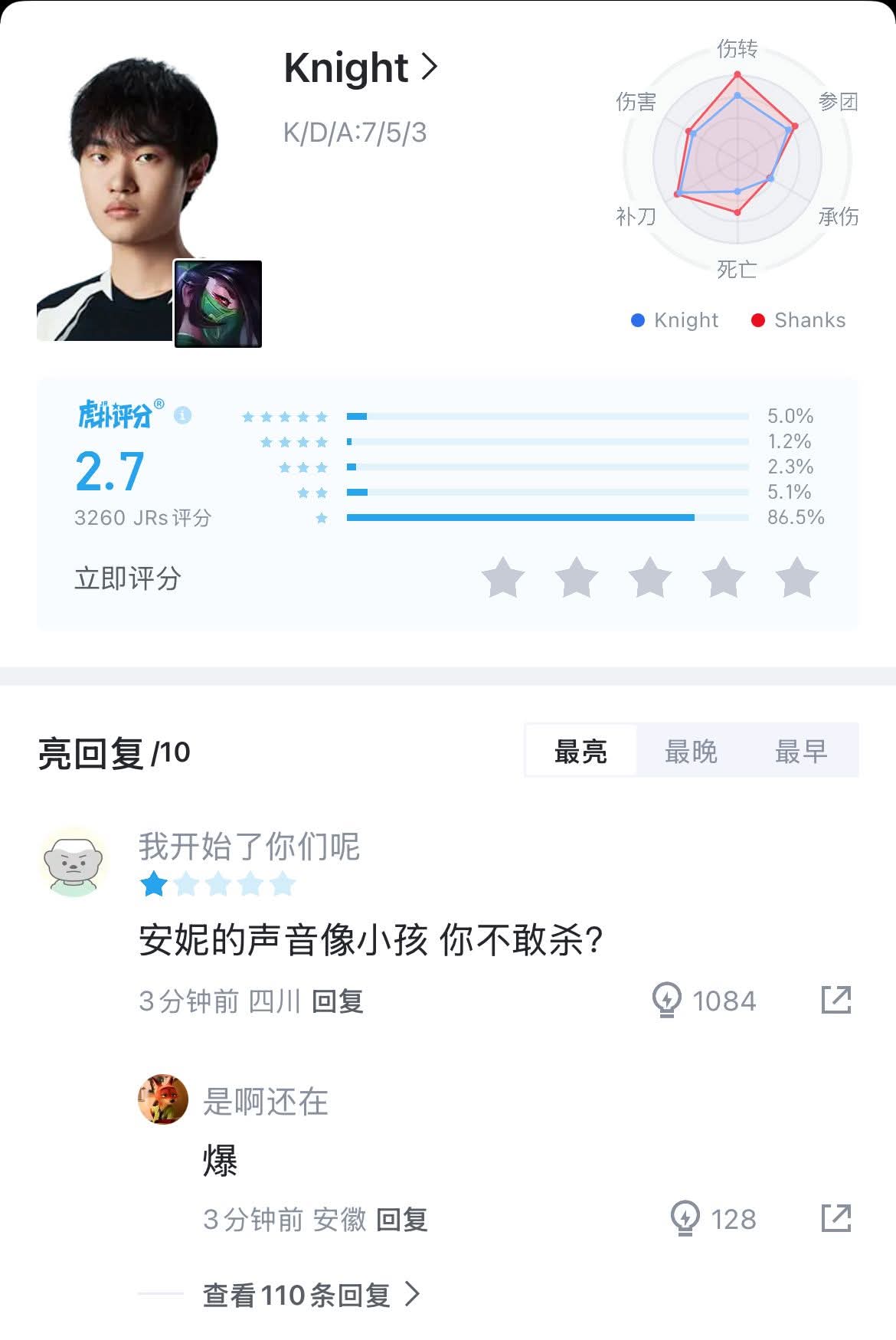Viewport: 896px width, 1340px height.
Task: Switch to the 最亮 sort tab
Action: tap(580, 752)
